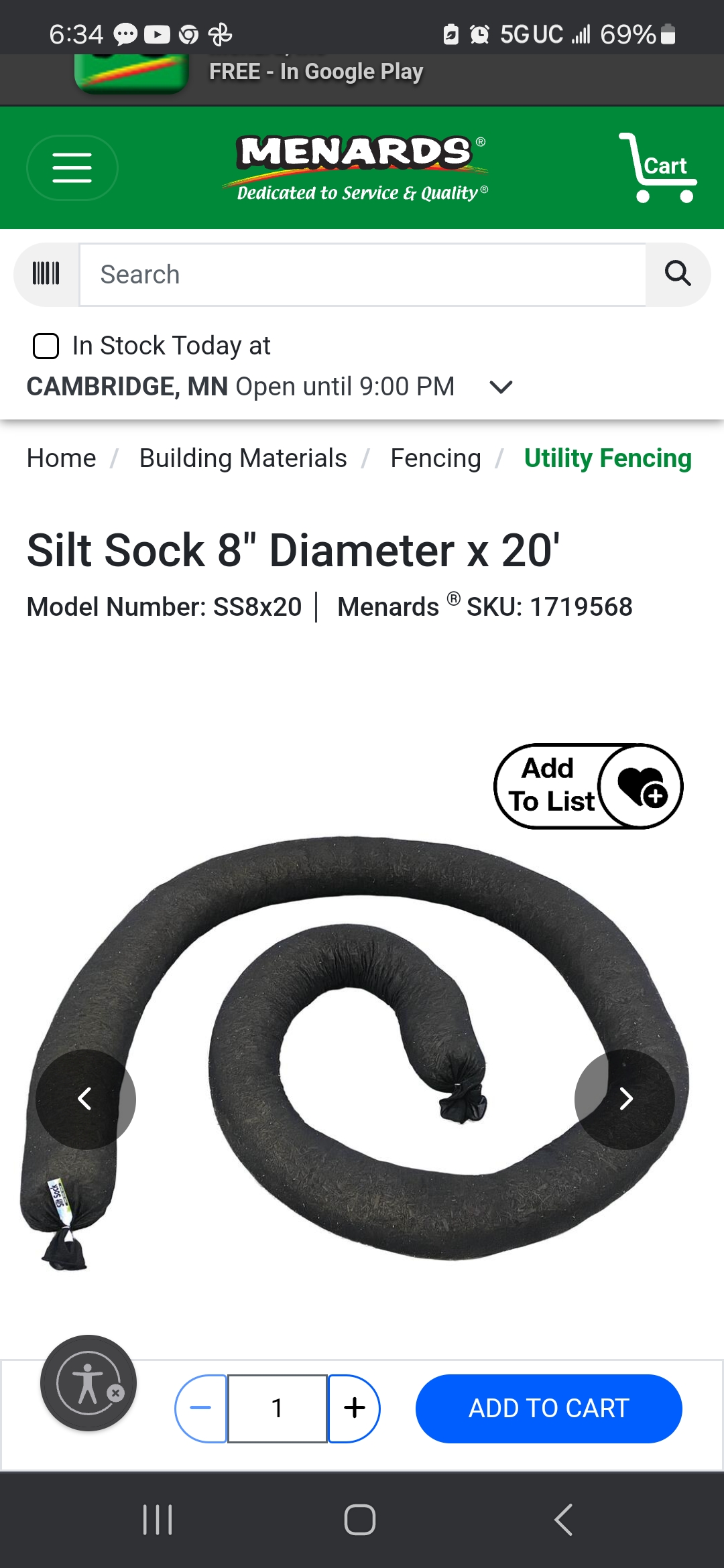The height and width of the screenshot is (1568, 724).
Task: Expand the Cambridge, MN store dropdown
Action: (x=501, y=387)
